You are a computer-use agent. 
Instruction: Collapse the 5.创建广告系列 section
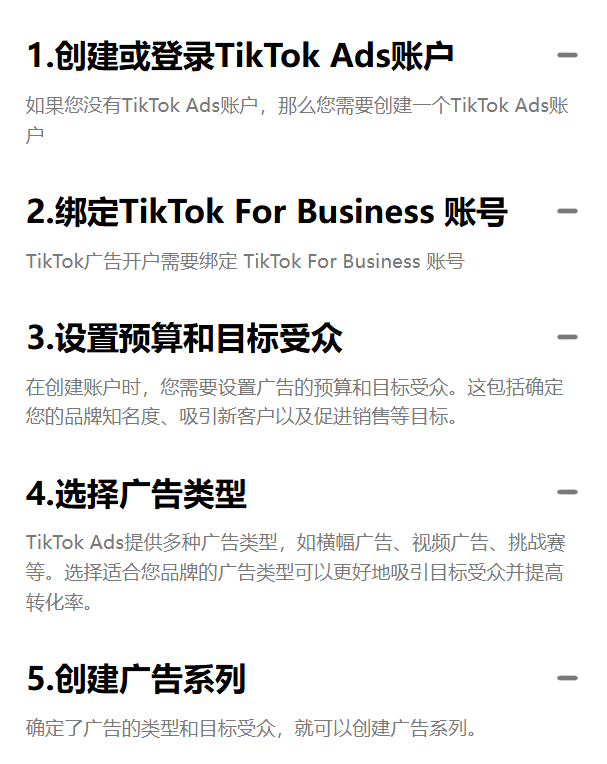tap(567, 678)
